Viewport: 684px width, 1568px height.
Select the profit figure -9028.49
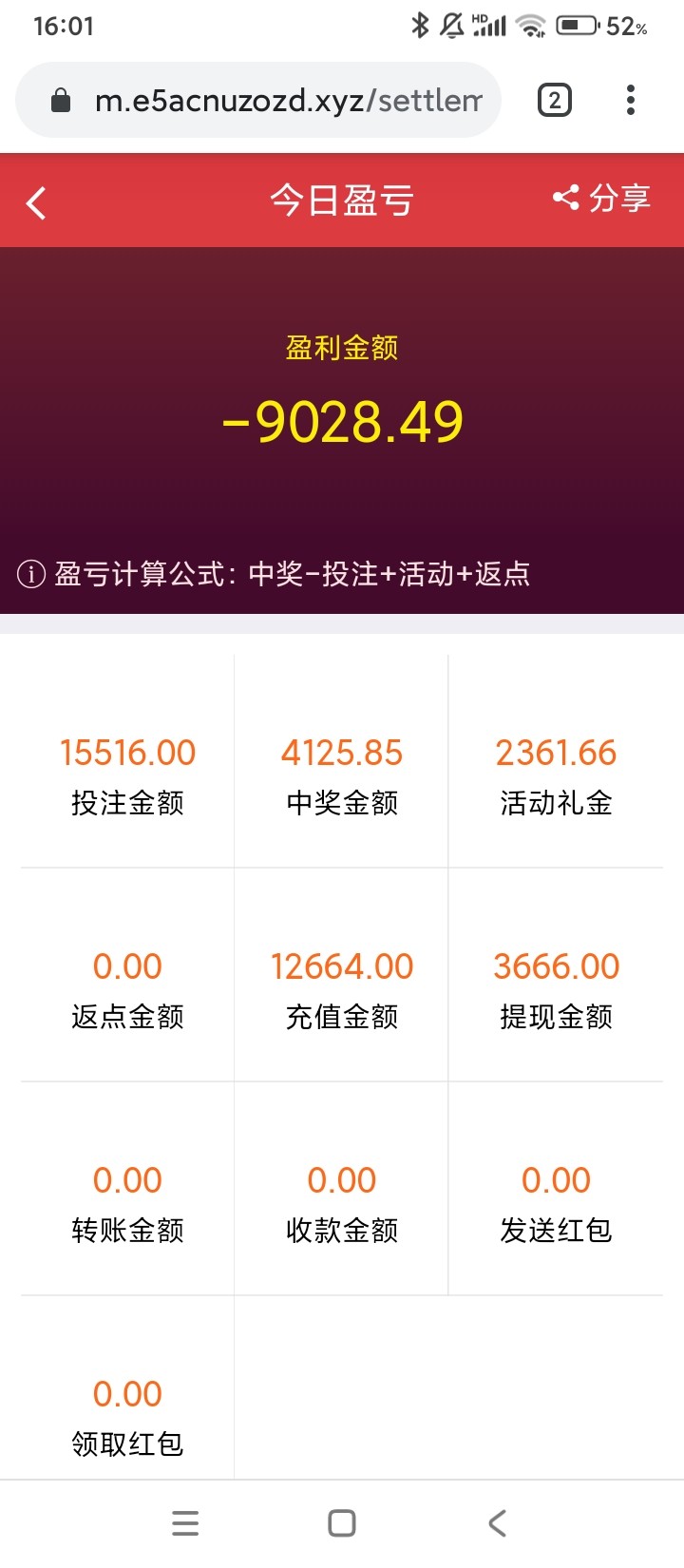(x=342, y=421)
